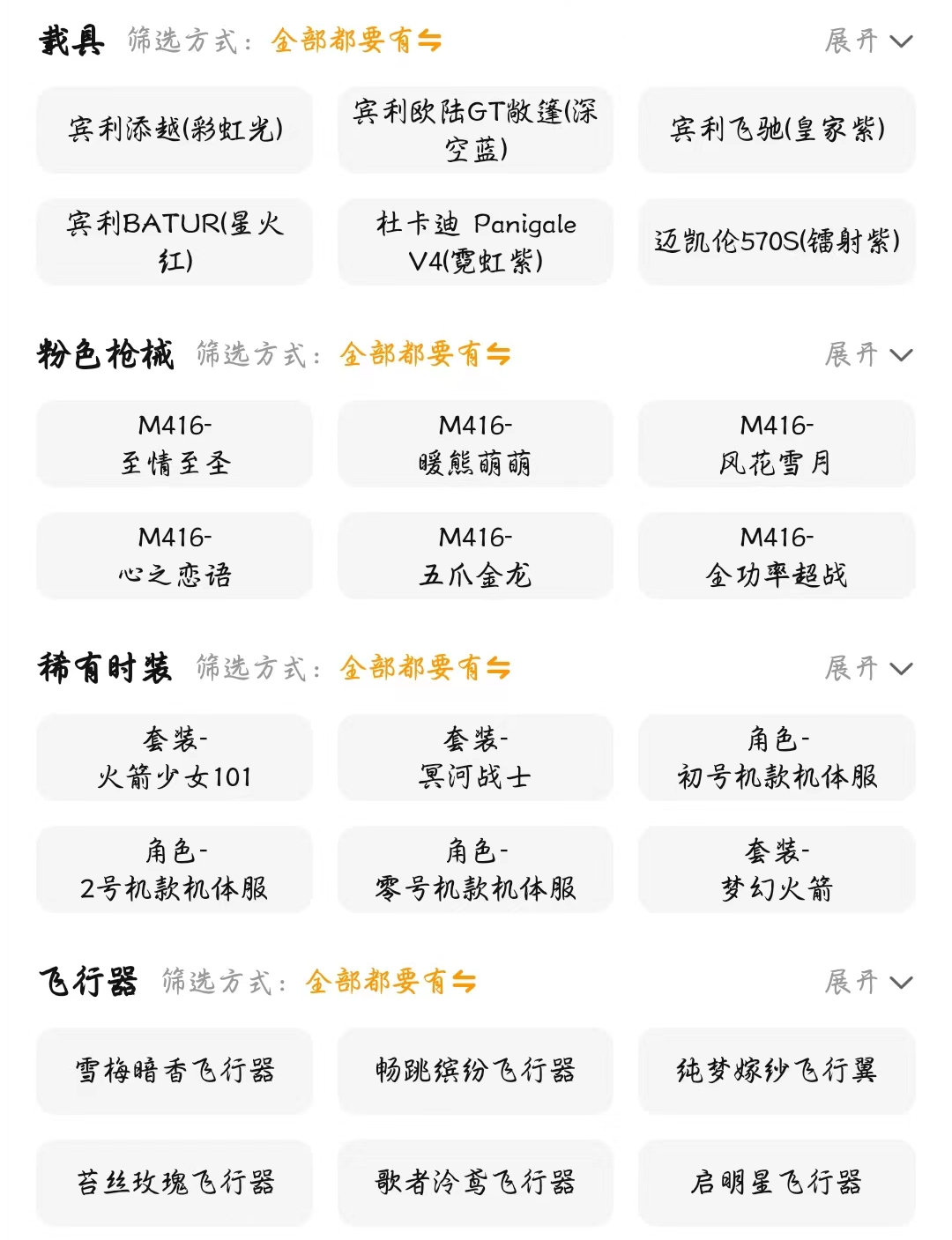This screenshot has width=952, height=1240.
Task: Tap the M416-风花雪月 filter
Action: [777, 443]
